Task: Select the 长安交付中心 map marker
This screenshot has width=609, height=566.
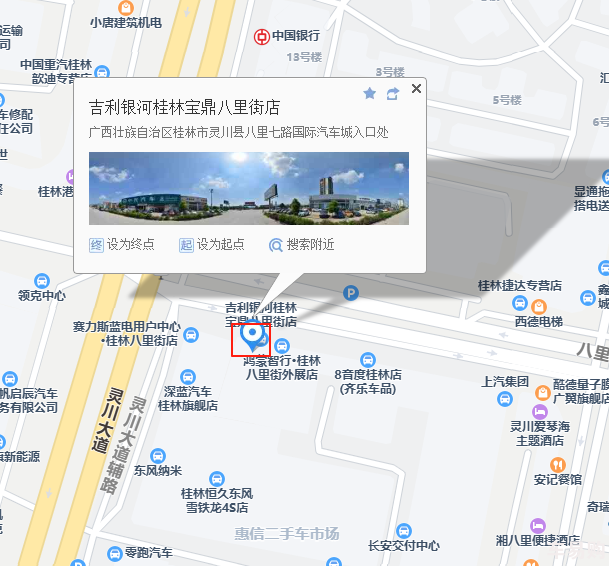Action: pyautogui.click(x=403, y=530)
